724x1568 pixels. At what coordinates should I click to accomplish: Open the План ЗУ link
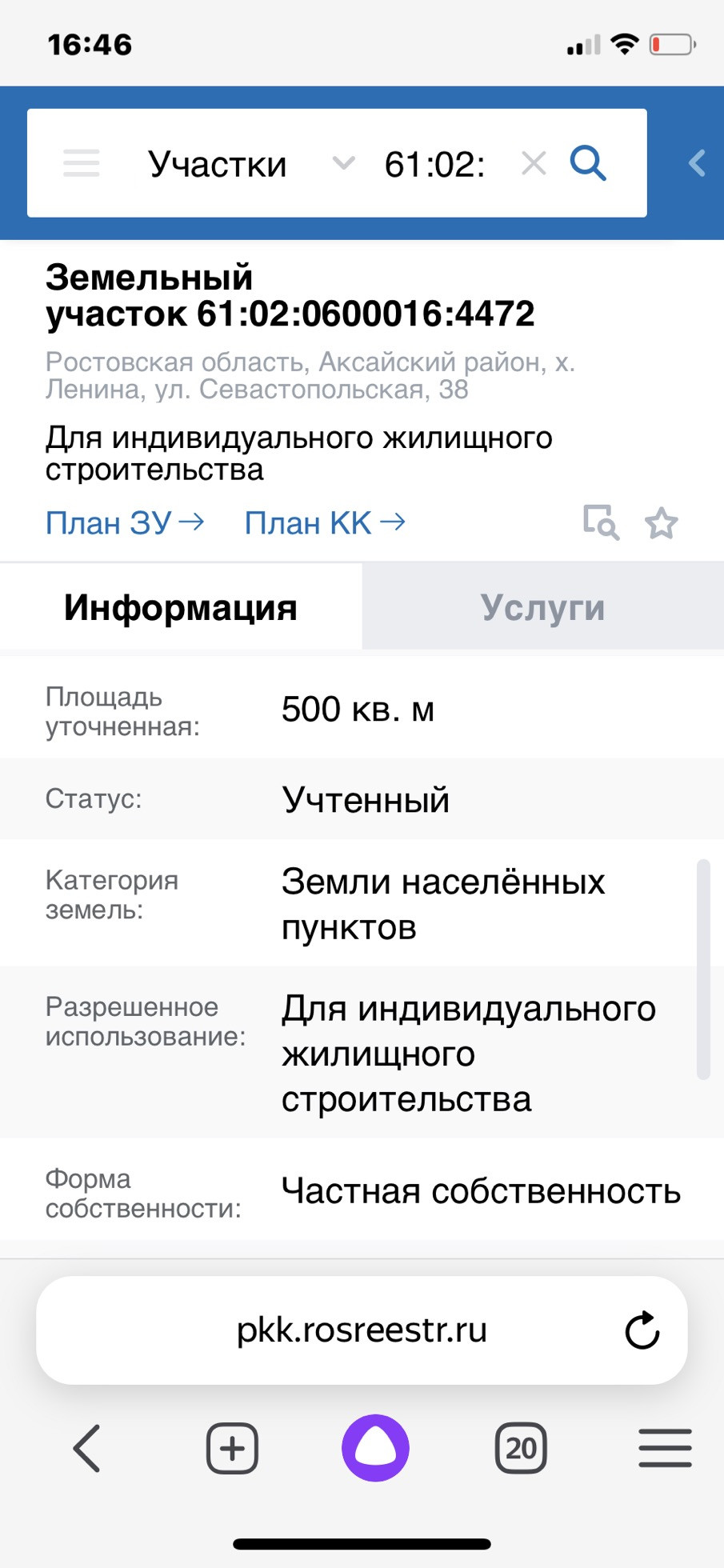(x=125, y=523)
